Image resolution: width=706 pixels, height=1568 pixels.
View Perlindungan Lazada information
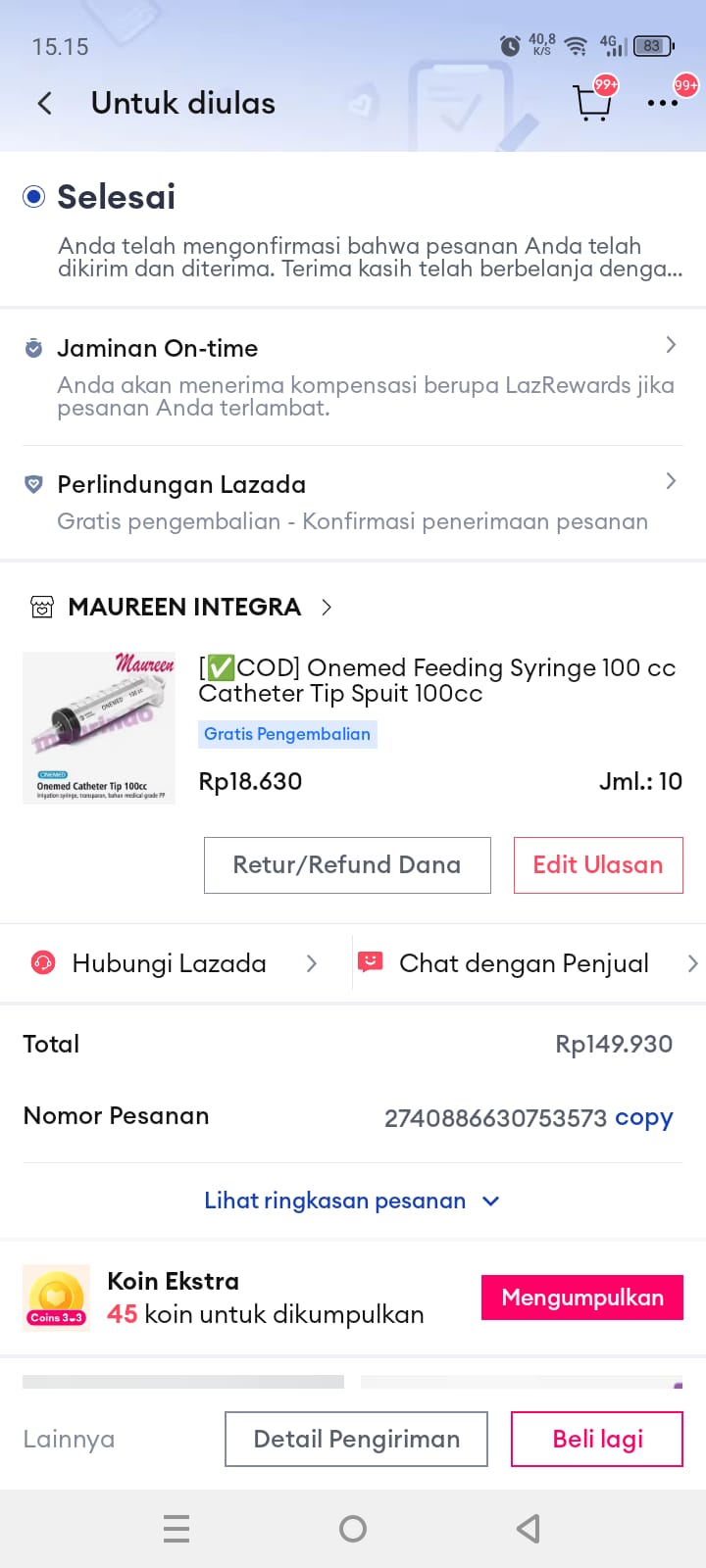click(x=353, y=502)
